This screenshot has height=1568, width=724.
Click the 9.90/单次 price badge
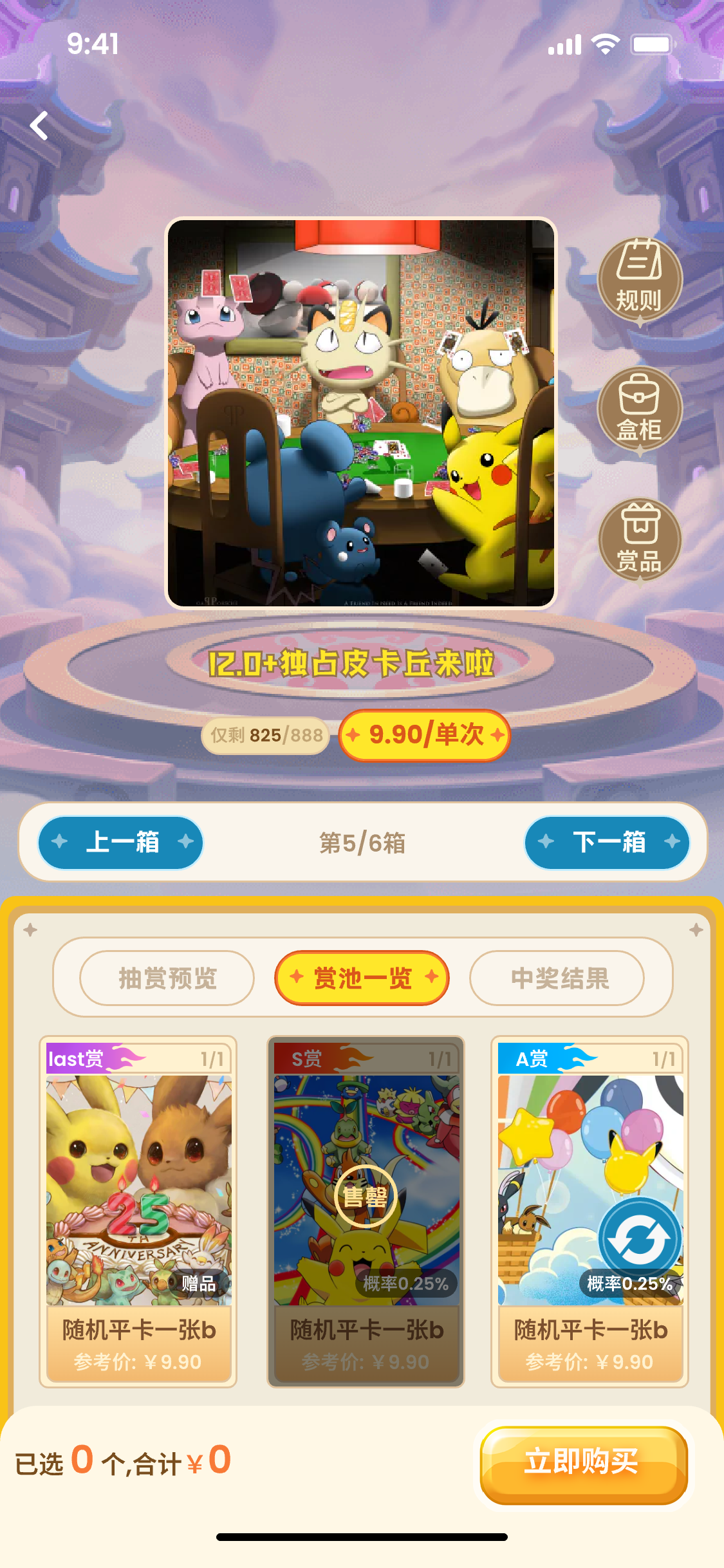(x=423, y=735)
